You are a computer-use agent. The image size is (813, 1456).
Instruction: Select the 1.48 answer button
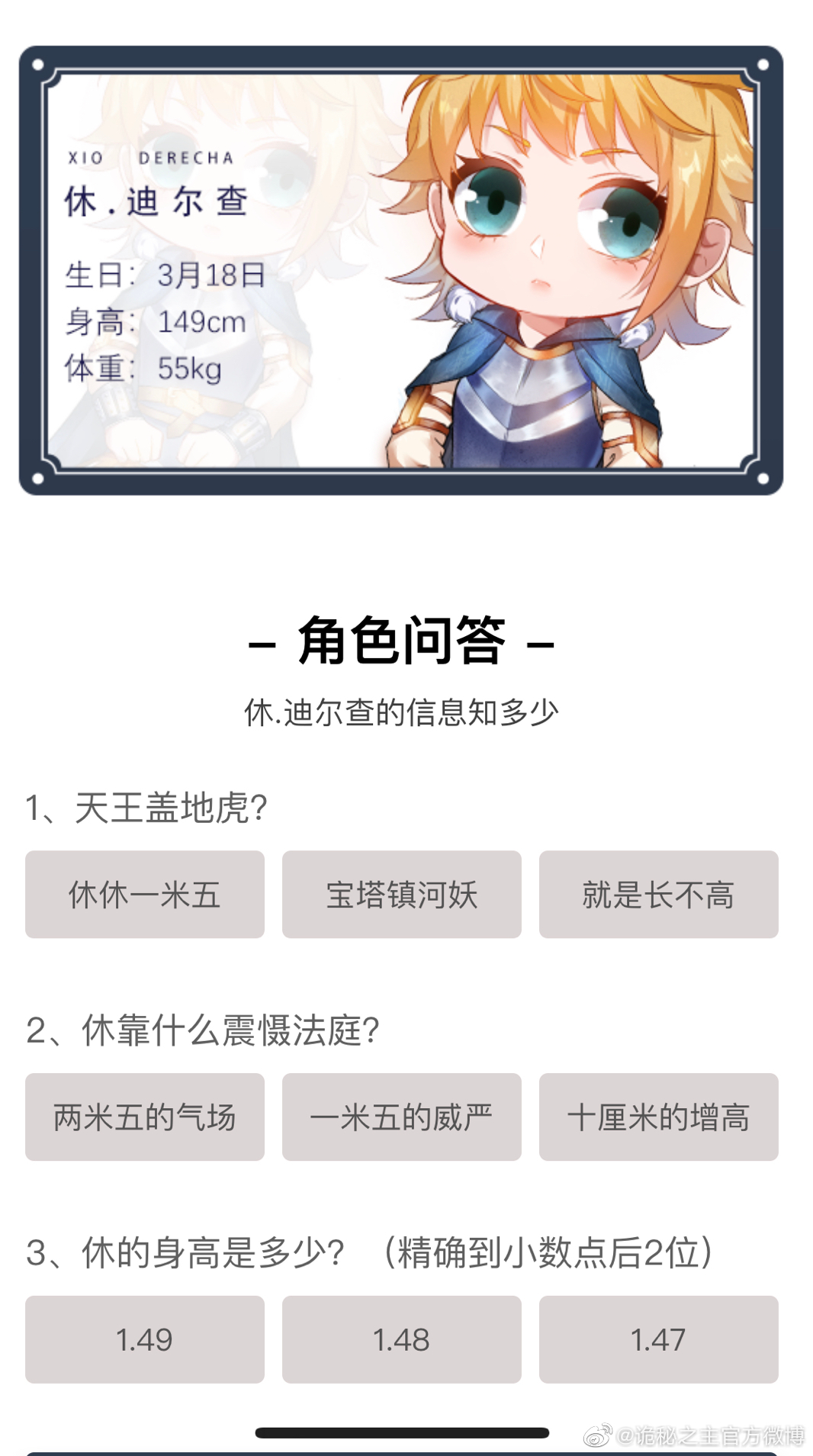pyautogui.click(x=402, y=1339)
